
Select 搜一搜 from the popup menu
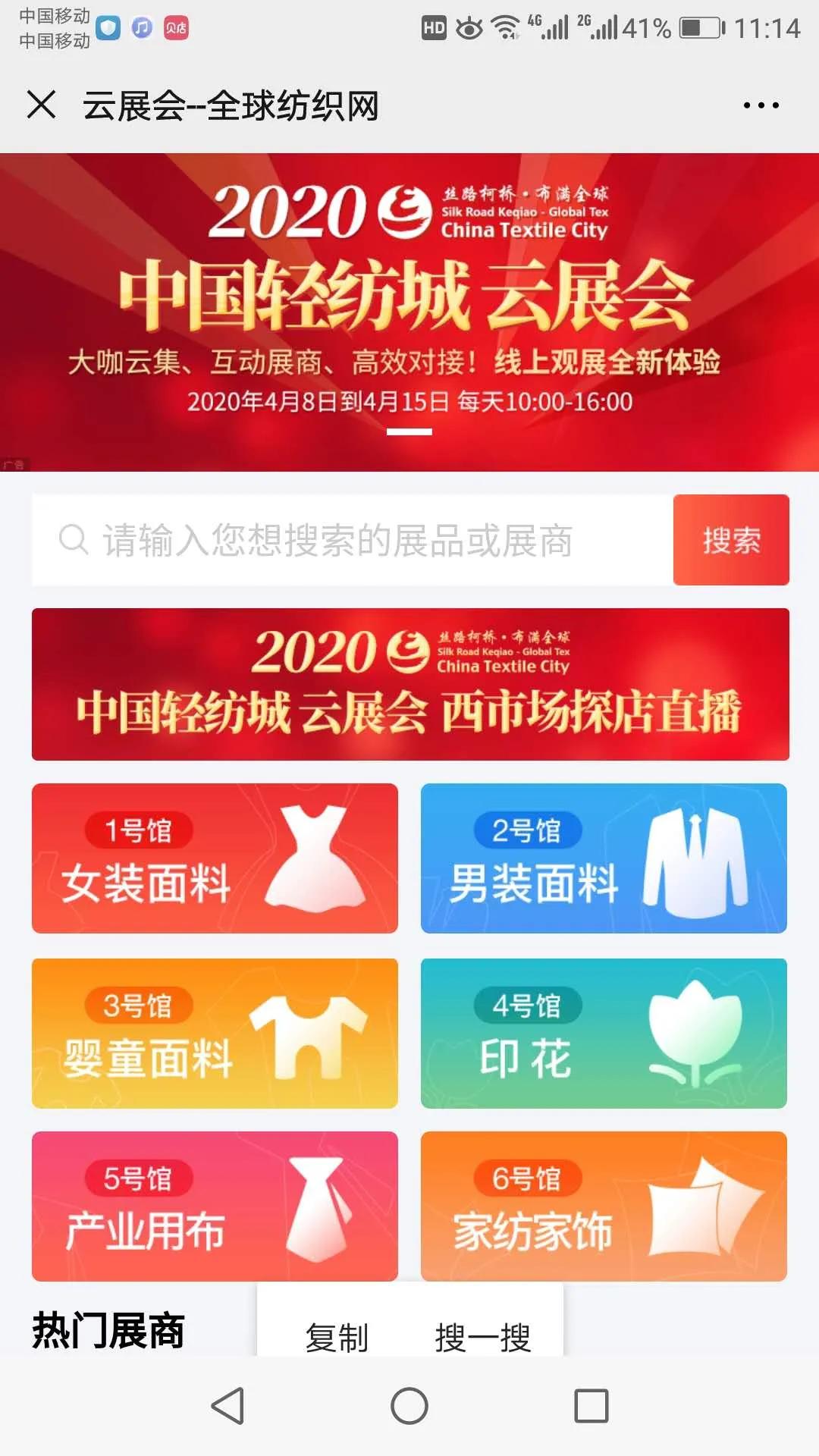482,1338
